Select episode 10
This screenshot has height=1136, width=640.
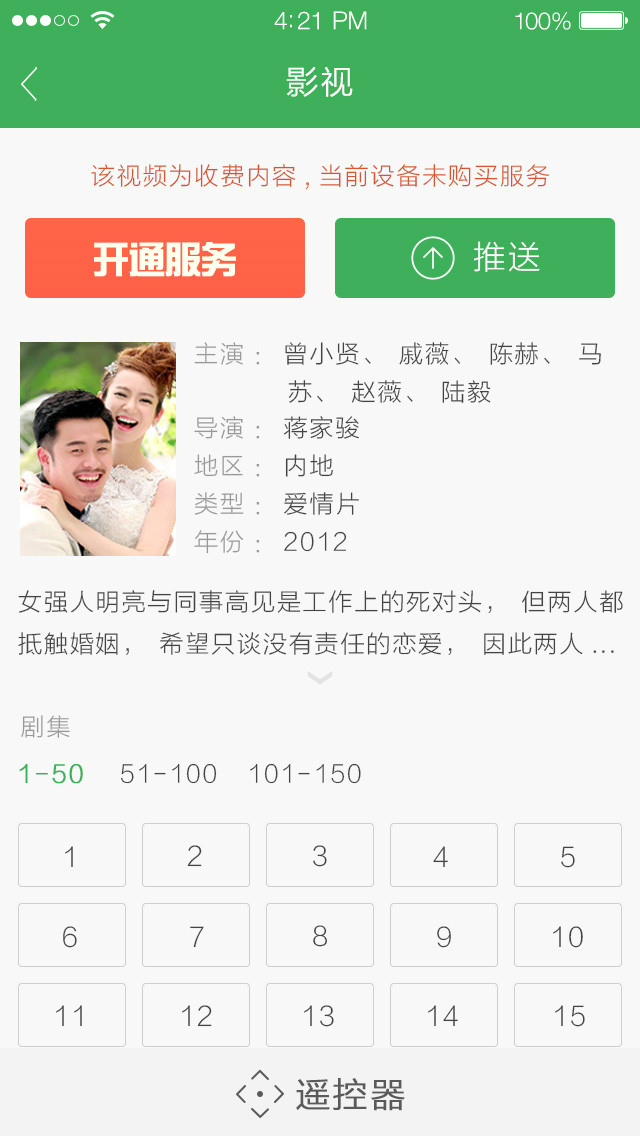[568, 935]
